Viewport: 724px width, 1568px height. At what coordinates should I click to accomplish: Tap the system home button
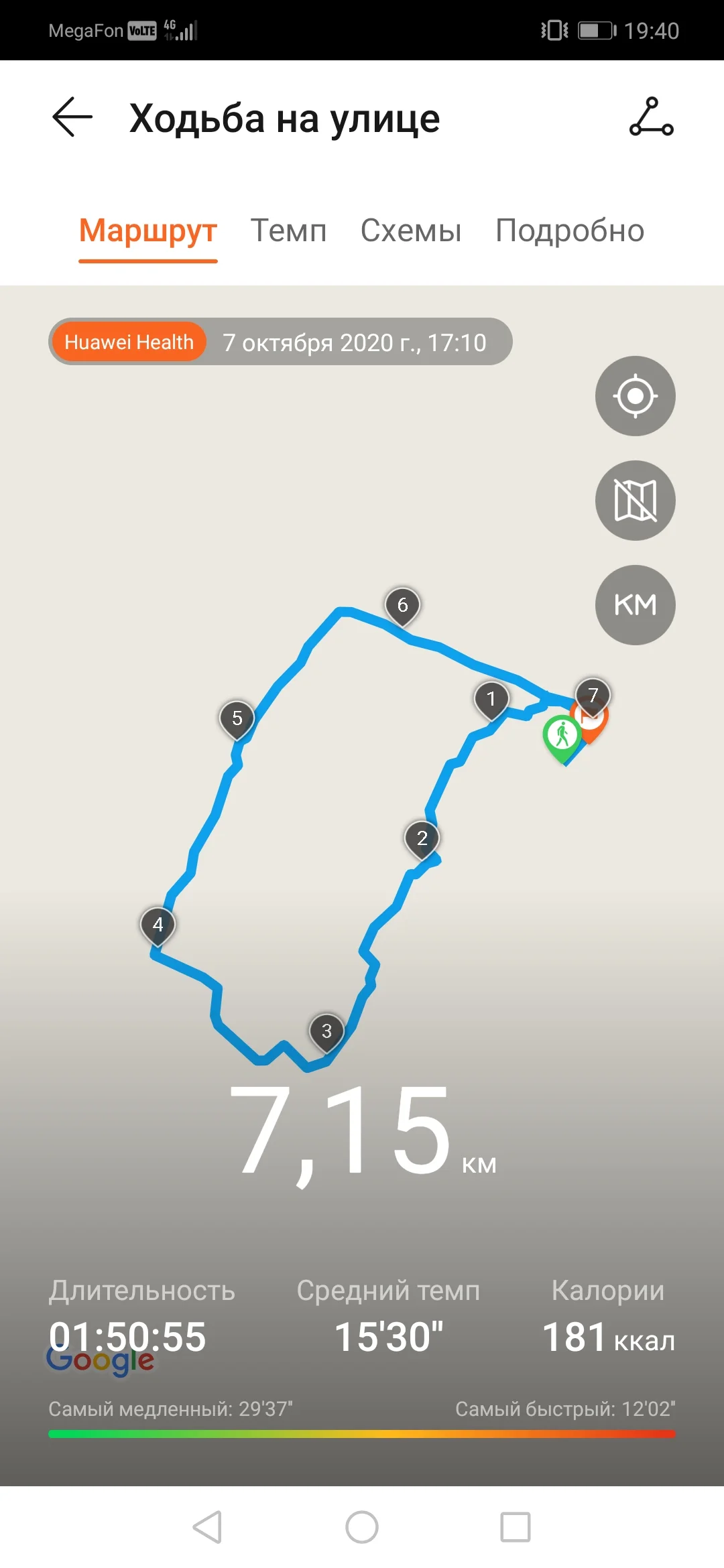click(x=362, y=1528)
